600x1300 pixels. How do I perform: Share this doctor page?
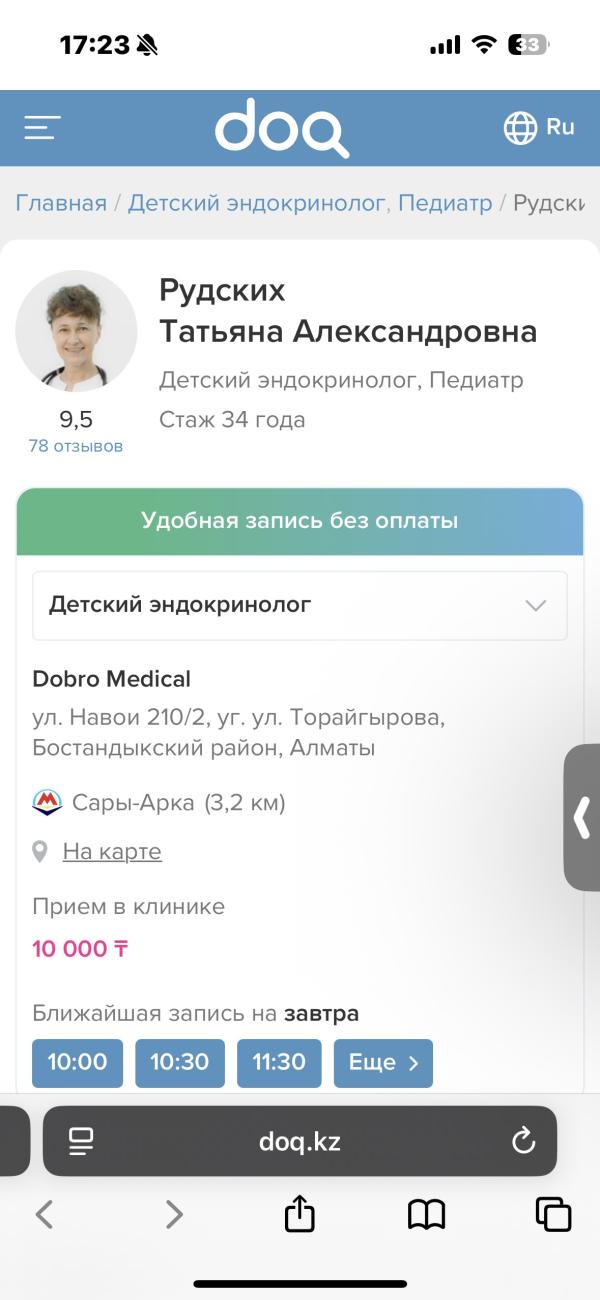click(300, 1214)
